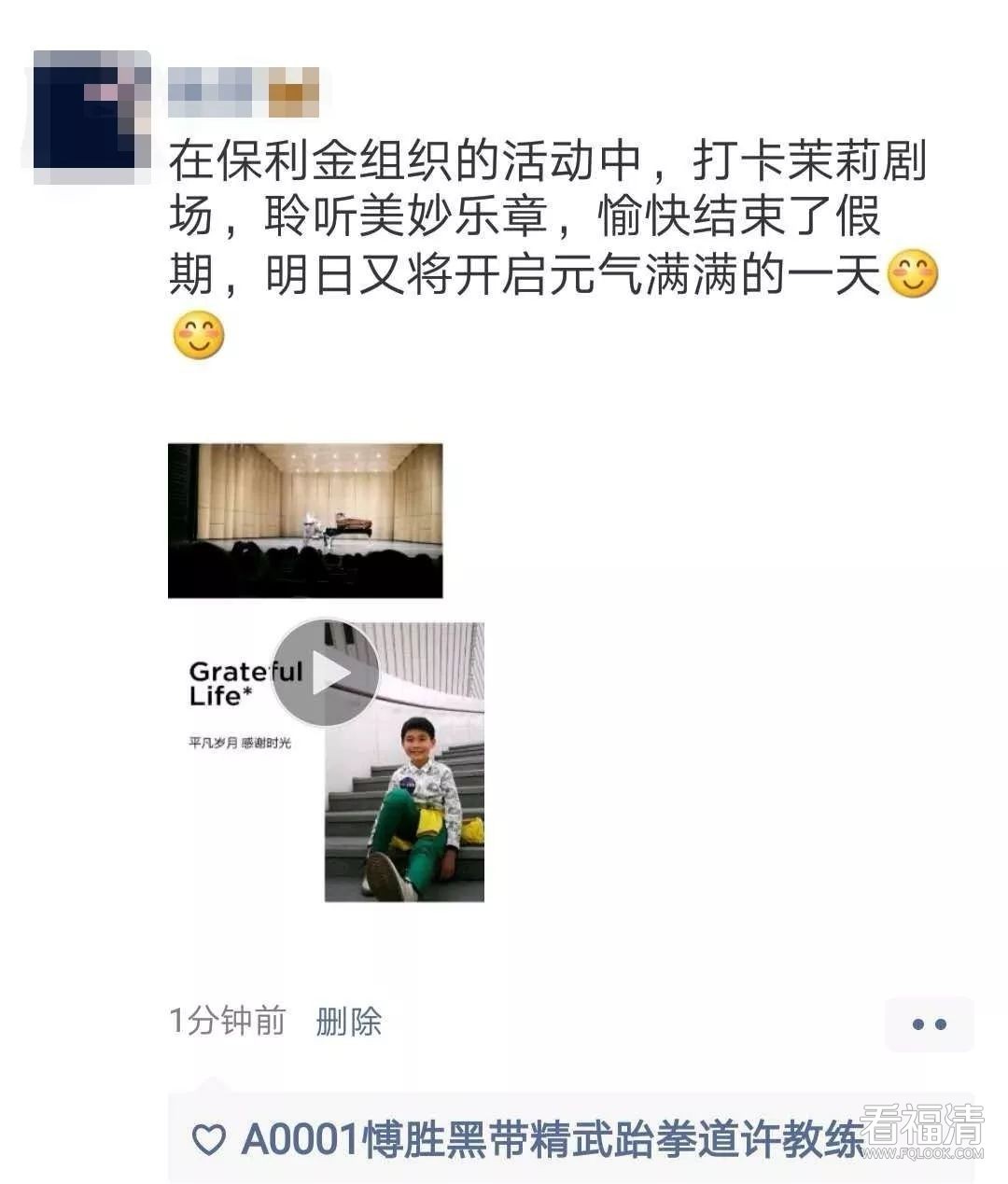Tap 删除 to delete this post

348,1021
